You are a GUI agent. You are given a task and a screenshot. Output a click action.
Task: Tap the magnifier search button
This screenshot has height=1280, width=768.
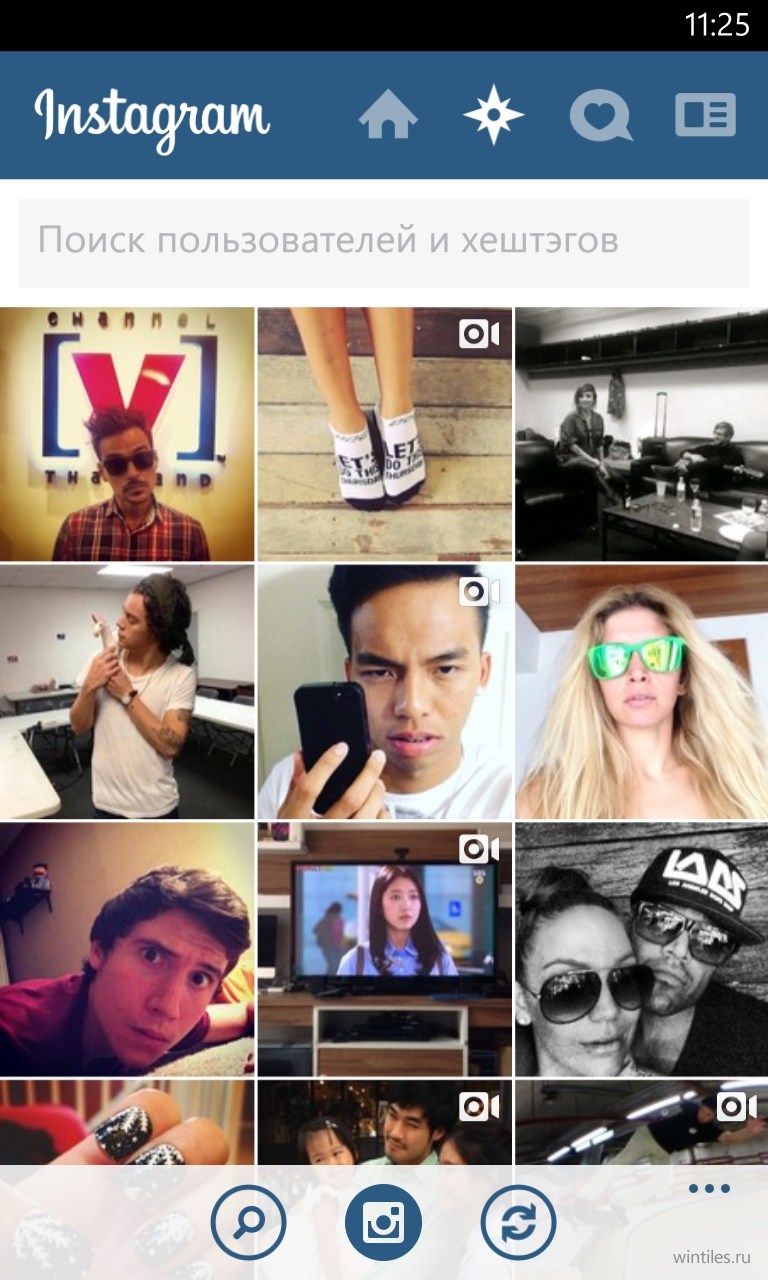248,1222
